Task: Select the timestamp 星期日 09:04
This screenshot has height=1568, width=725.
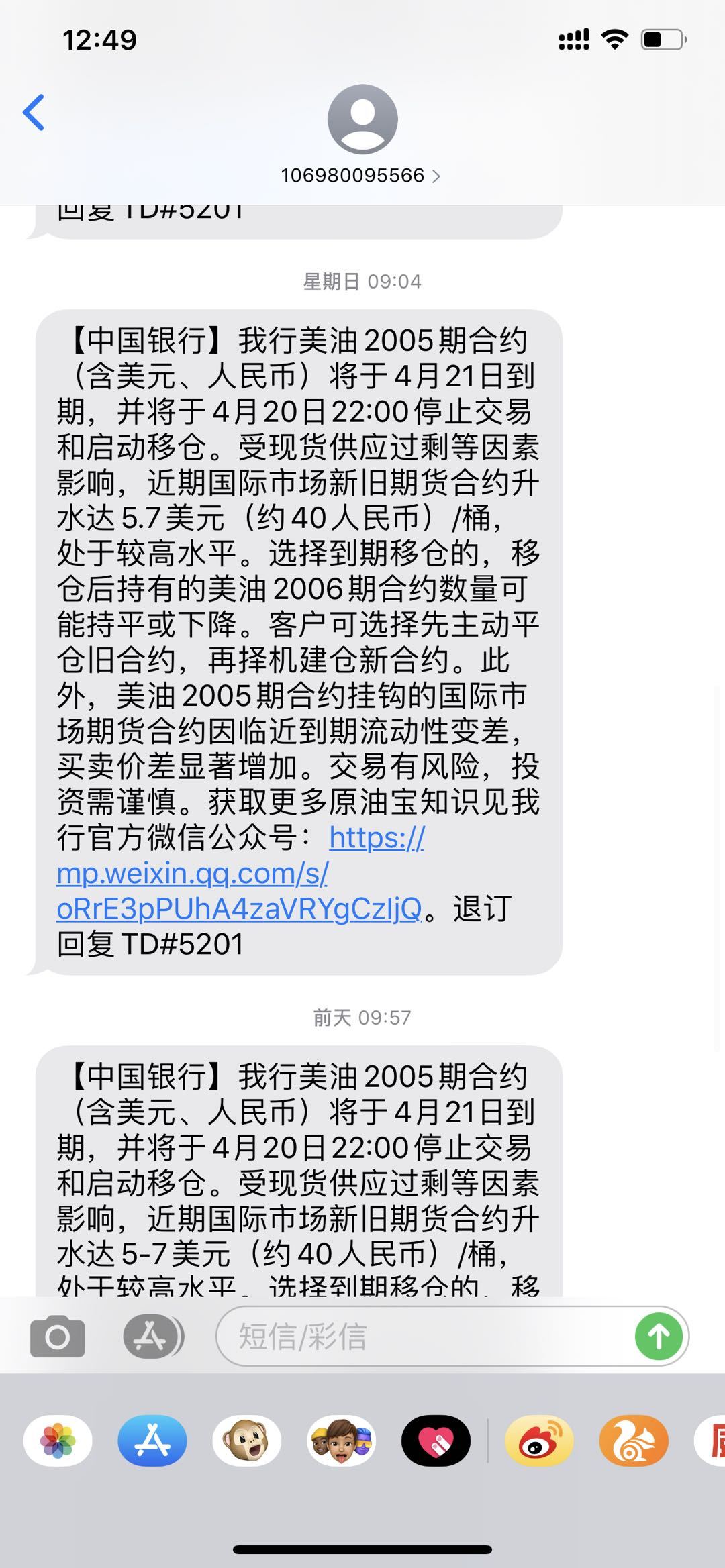Action: point(361,281)
